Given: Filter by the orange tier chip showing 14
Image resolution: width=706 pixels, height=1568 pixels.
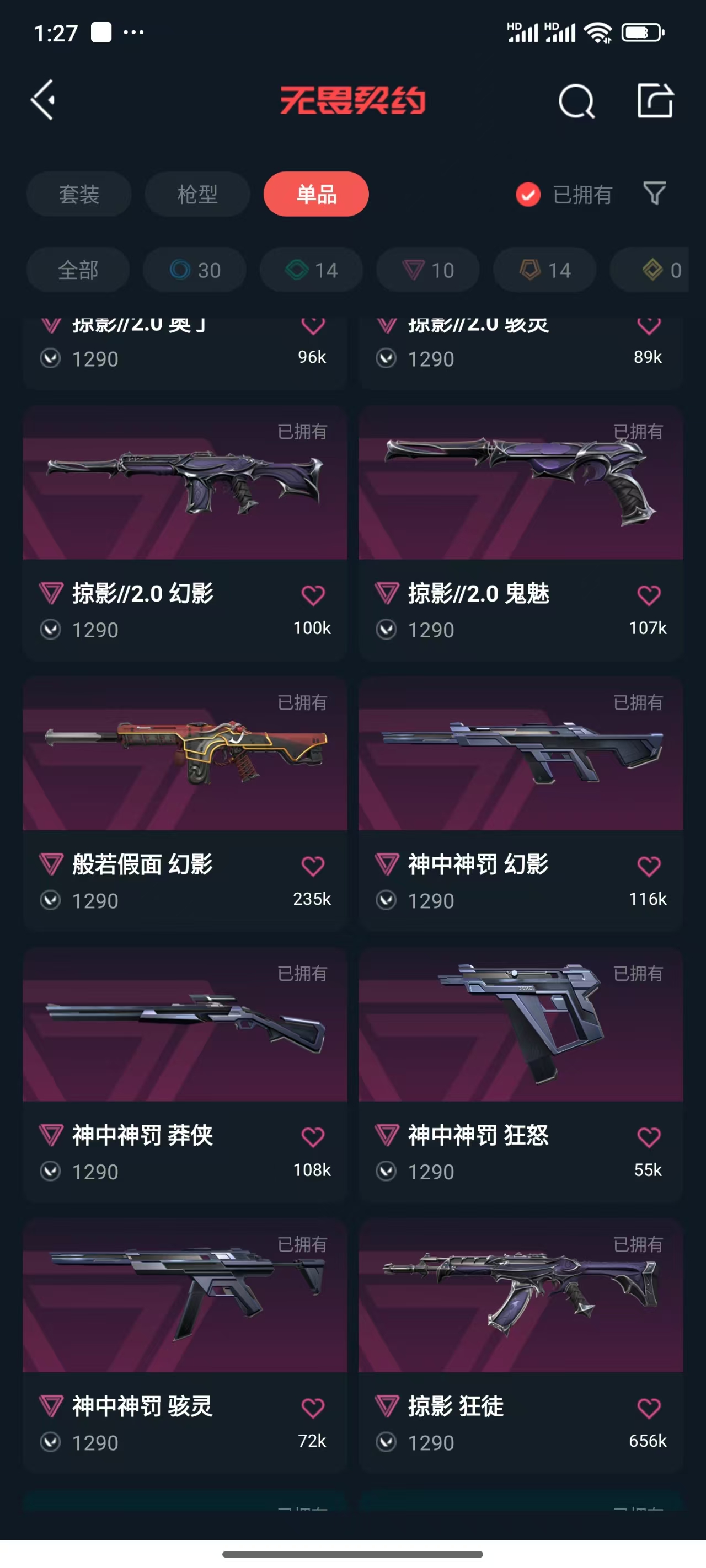Looking at the screenshot, I should click(x=544, y=270).
